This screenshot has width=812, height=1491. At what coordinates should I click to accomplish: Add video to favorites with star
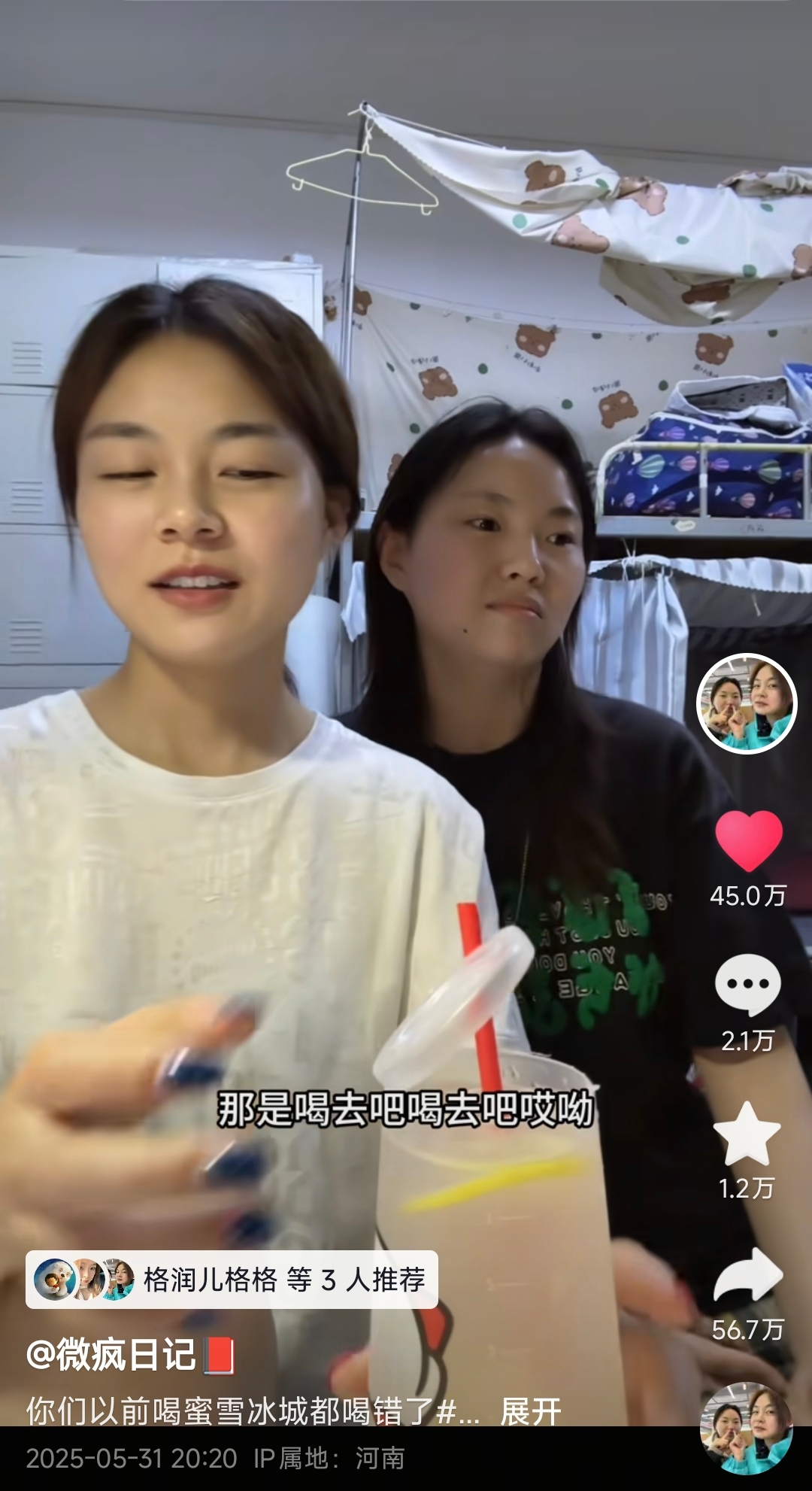click(x=747, y=1134)
